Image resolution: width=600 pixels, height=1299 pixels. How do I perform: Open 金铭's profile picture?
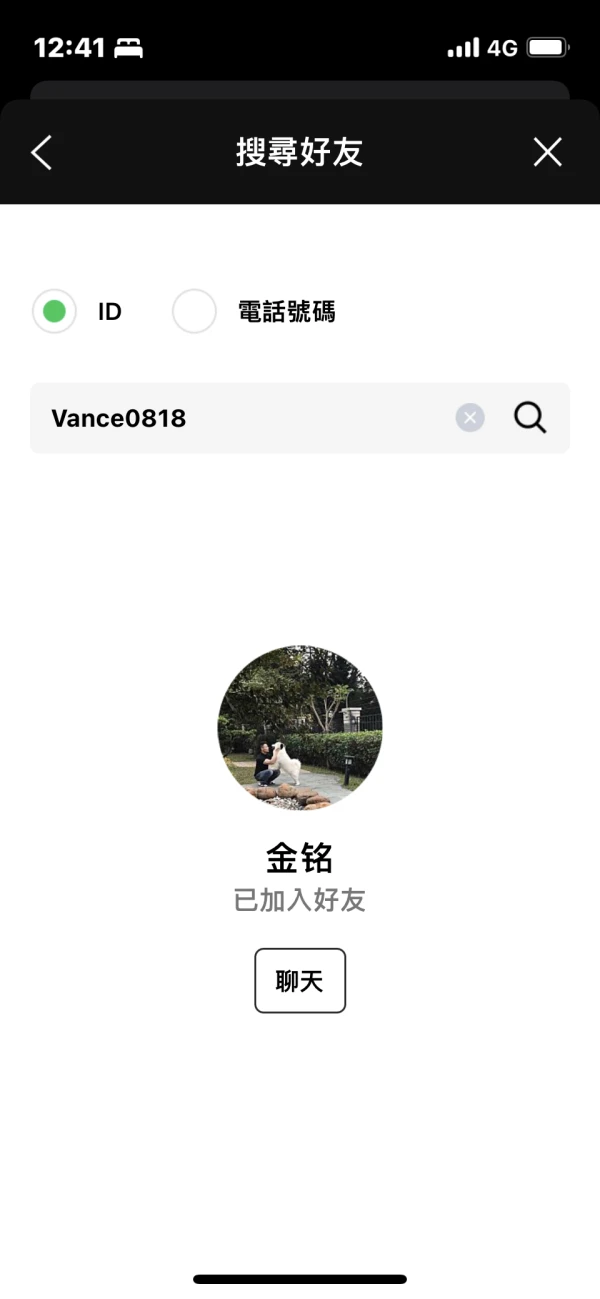click(x=300, y=727)
